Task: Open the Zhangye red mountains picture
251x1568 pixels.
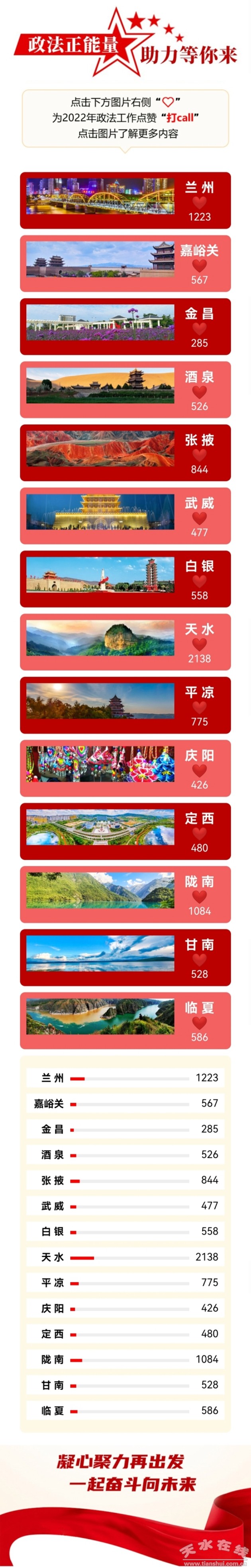Action: coord(100,449)
